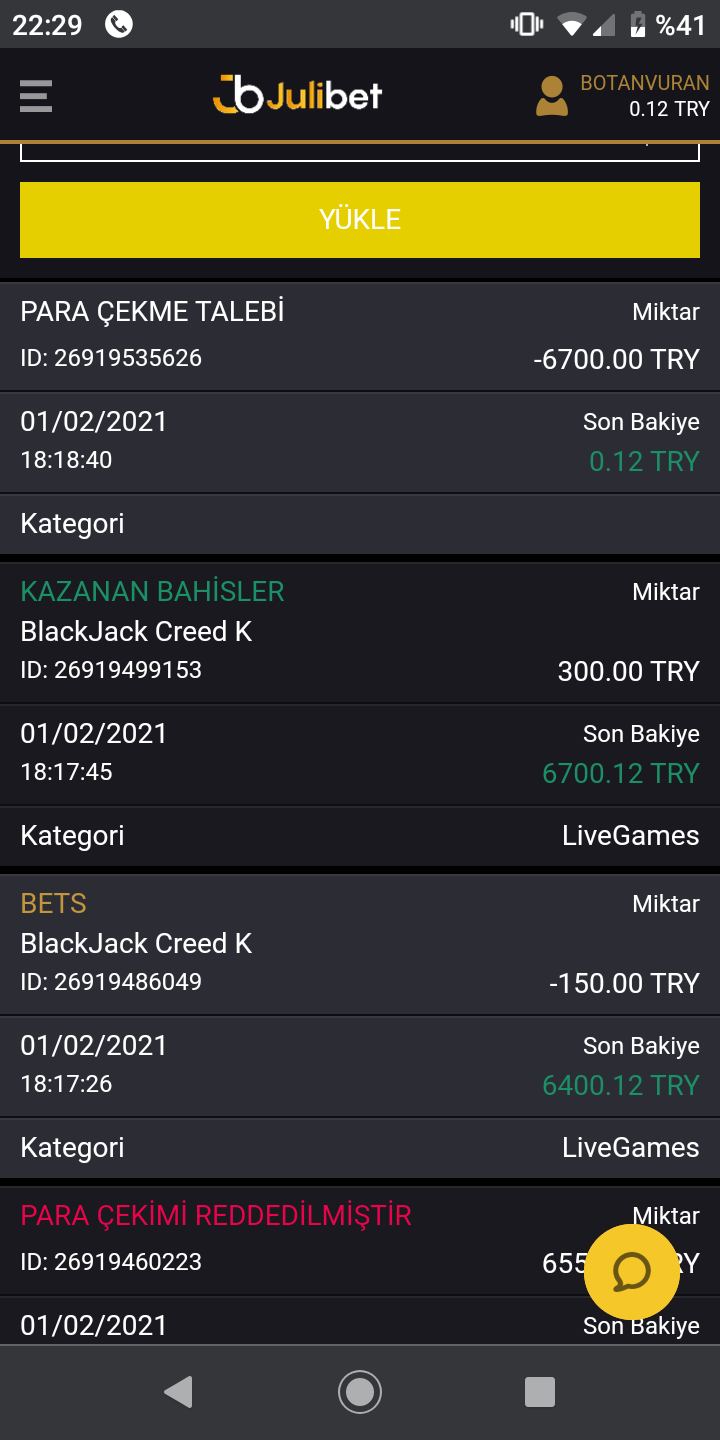This screenshot has height=1440, width=720.
Task: Tap the Julibet logo
Action: [297, 95]
